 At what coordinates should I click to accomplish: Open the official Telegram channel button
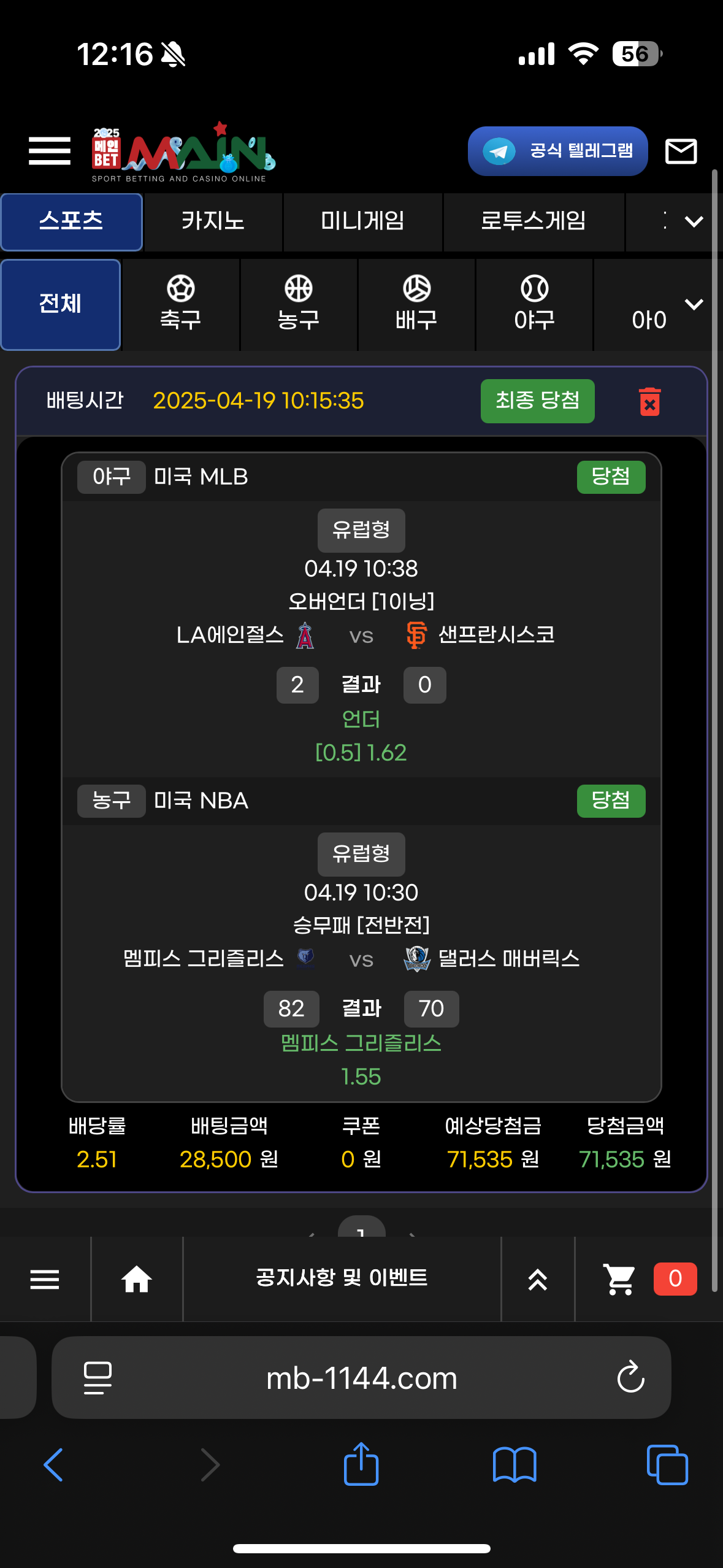[x=557, y=151]
